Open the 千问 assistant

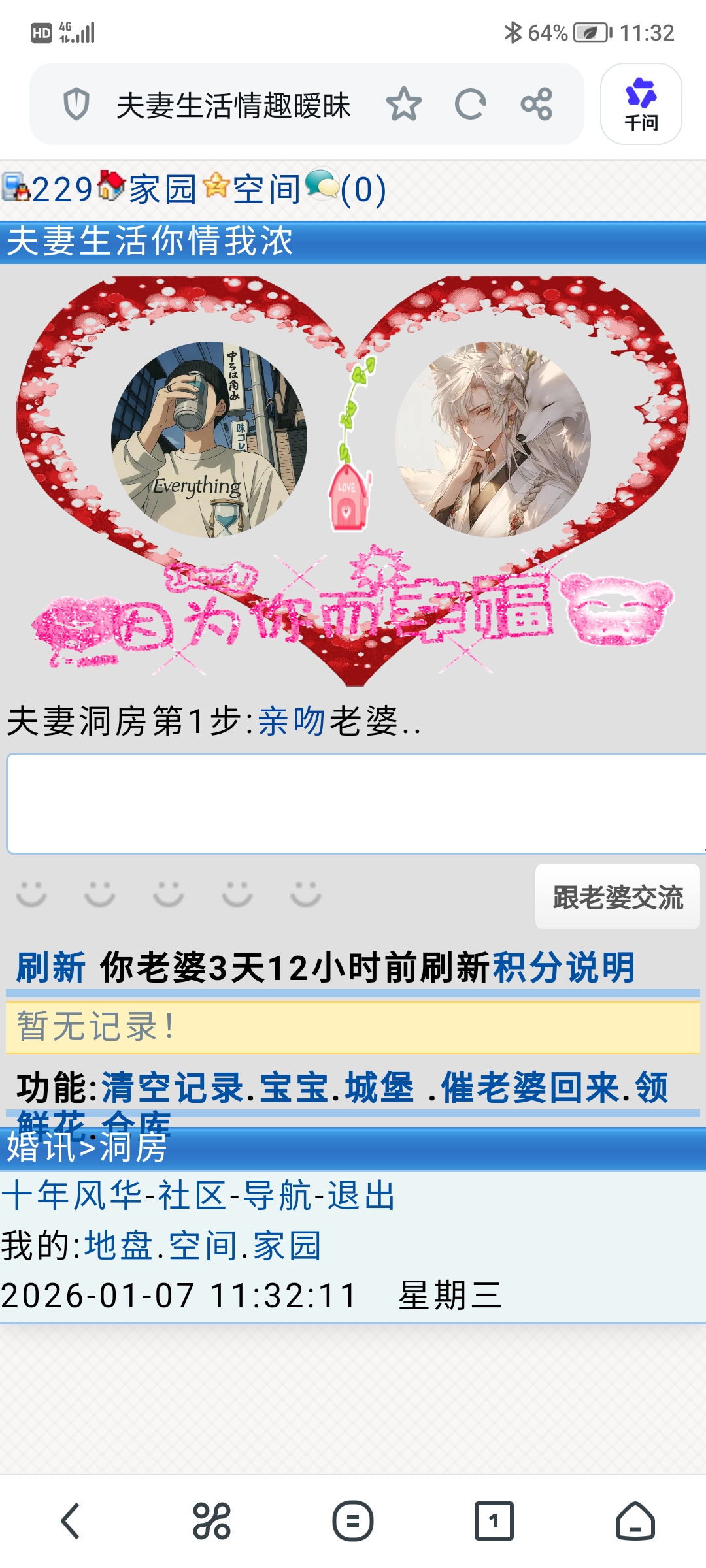(641, 105)
